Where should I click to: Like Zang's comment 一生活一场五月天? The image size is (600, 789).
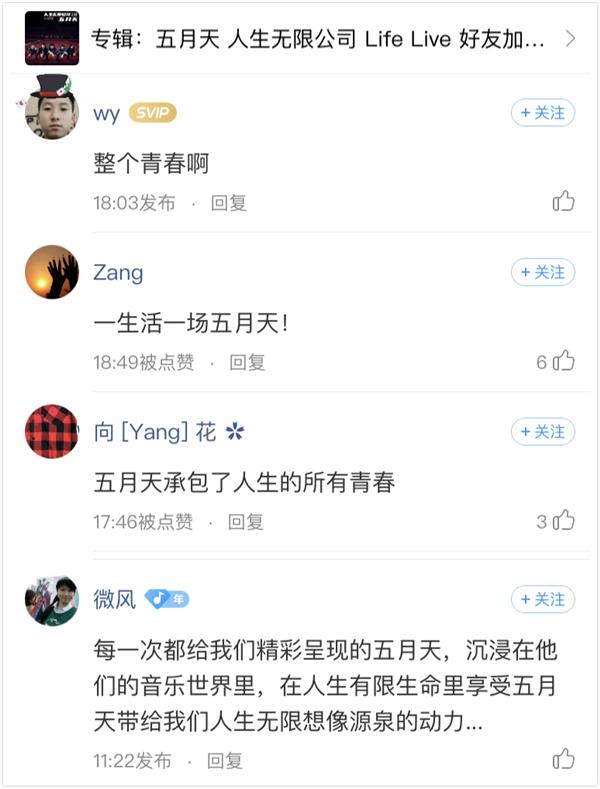[564, 361]
